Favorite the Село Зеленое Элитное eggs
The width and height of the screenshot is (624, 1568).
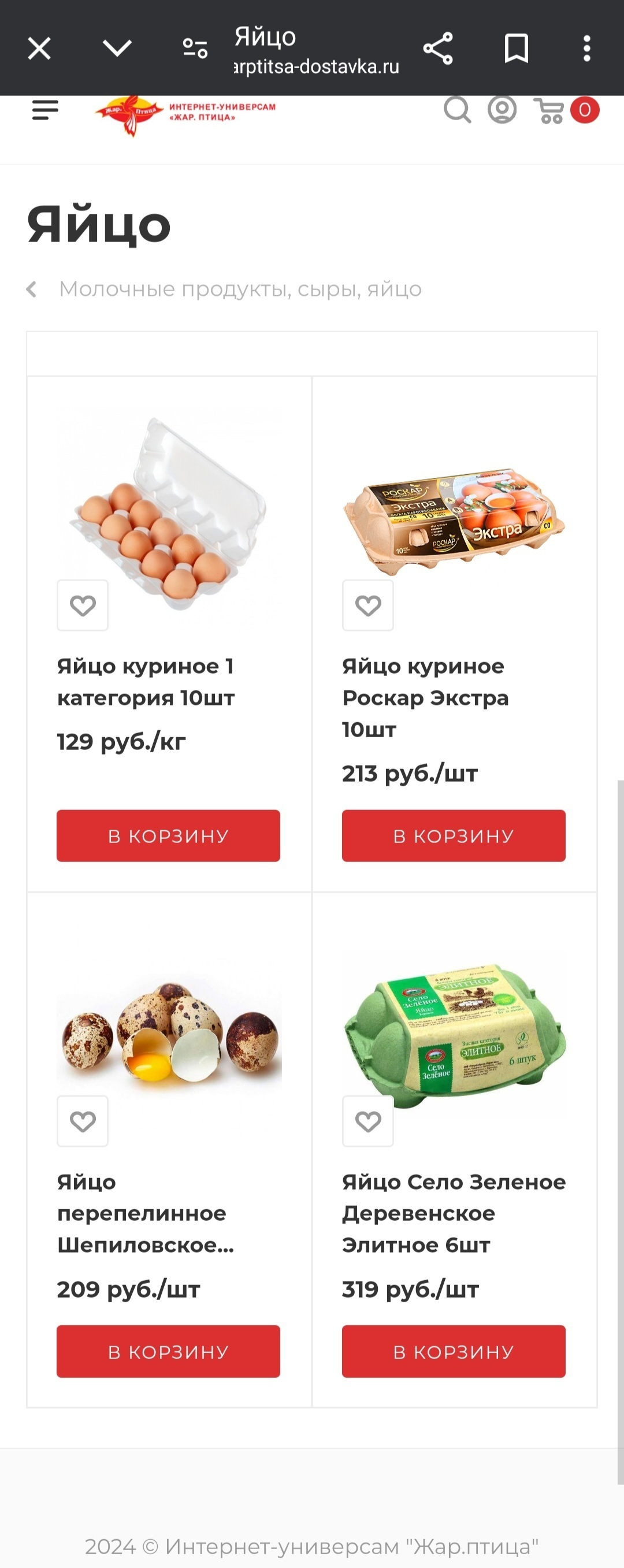tap(367, 1121)
